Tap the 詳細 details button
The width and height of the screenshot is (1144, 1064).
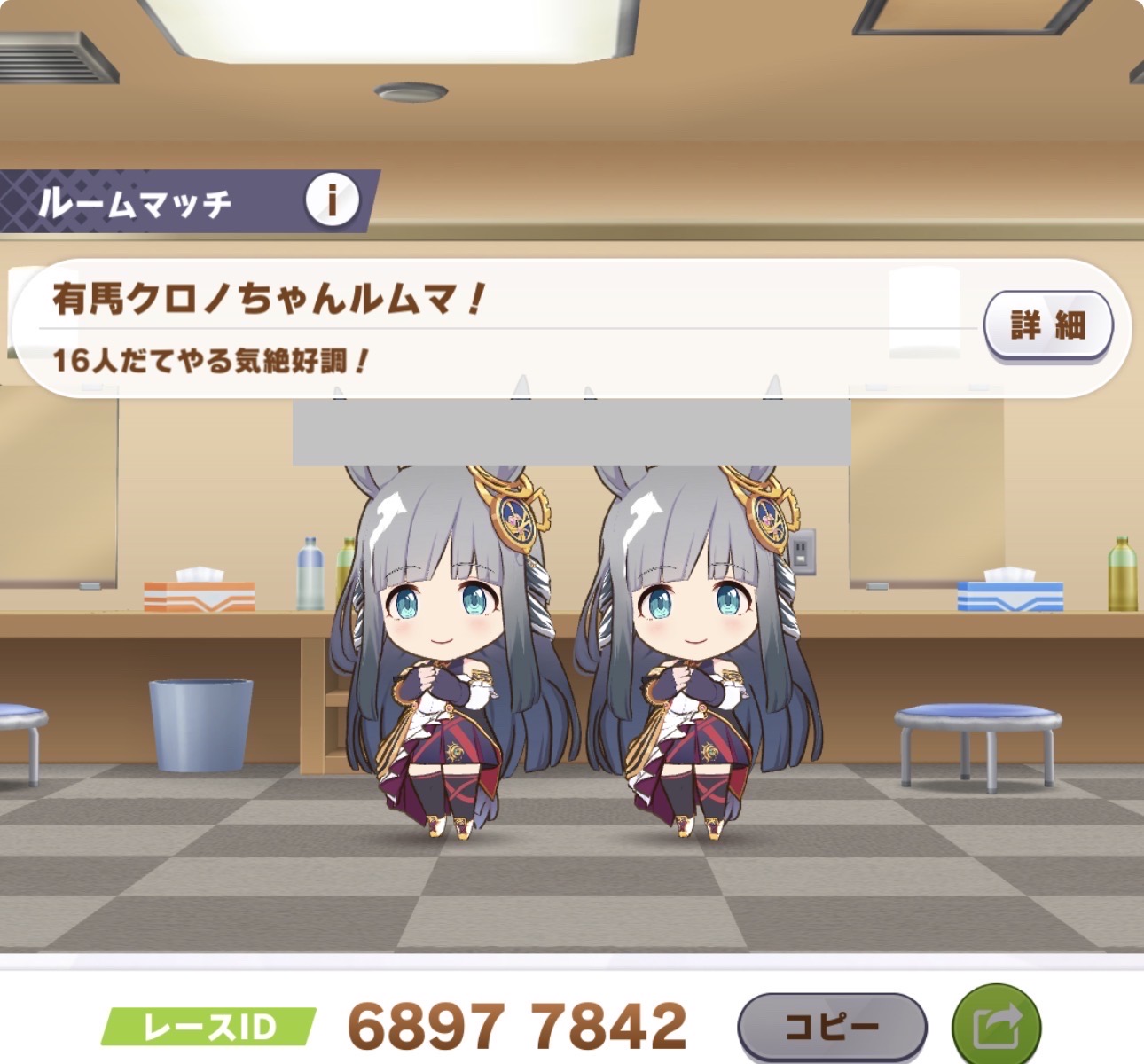[x=1047, y=325]
